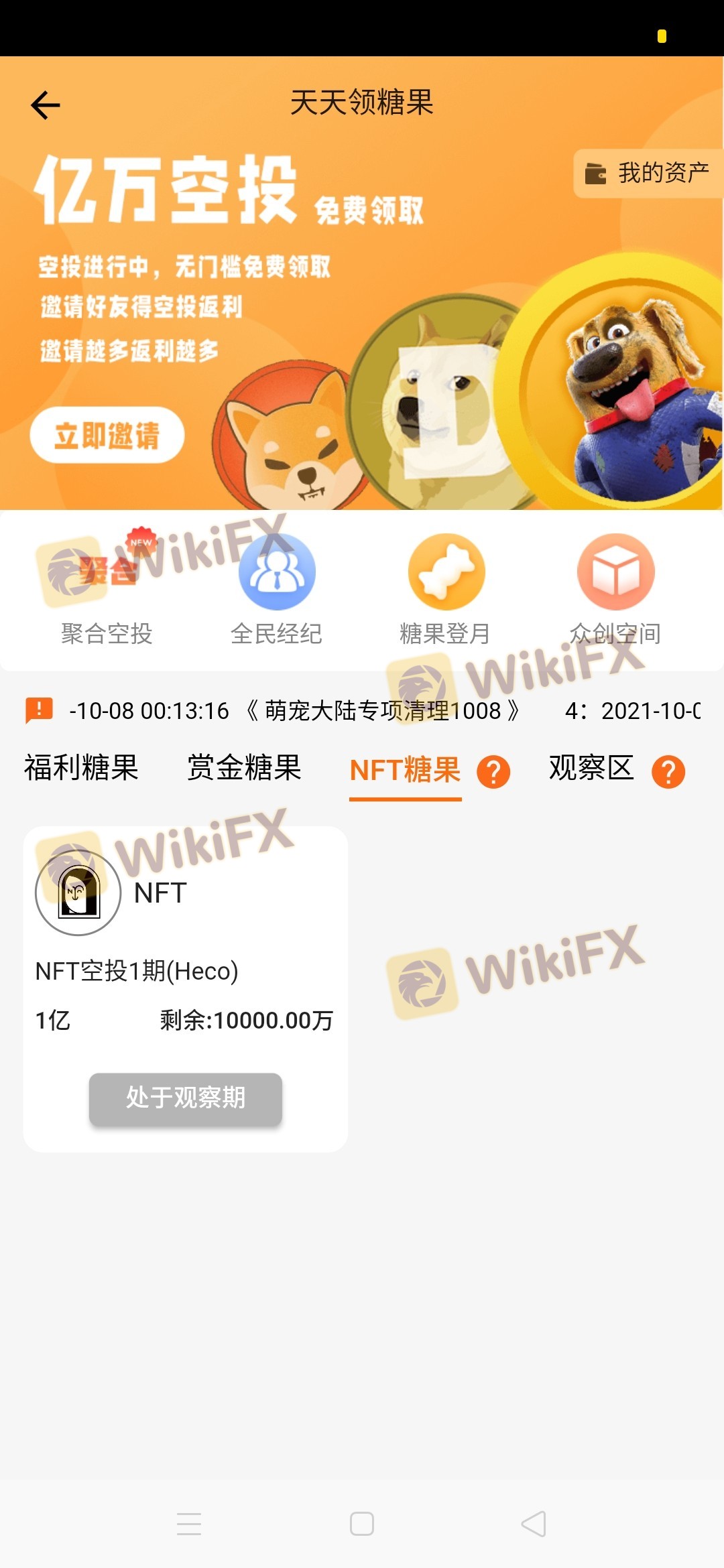Switch to the 观察区 tab
This screenshot has width=724, height=1568.
click(591, 768)
